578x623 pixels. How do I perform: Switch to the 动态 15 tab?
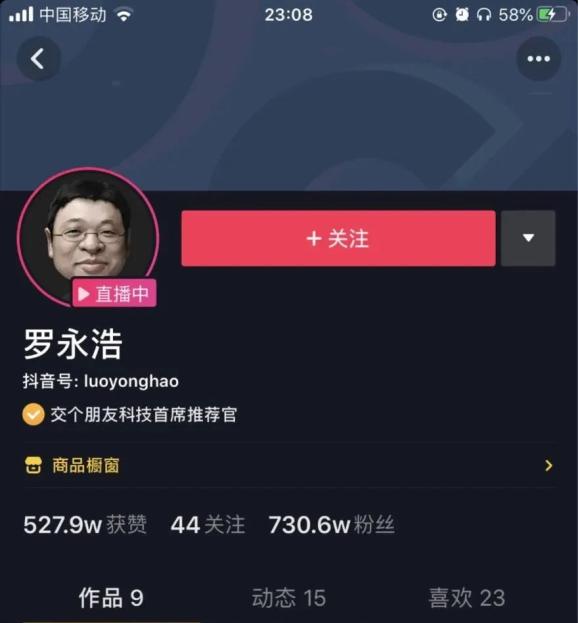point(289,598)
